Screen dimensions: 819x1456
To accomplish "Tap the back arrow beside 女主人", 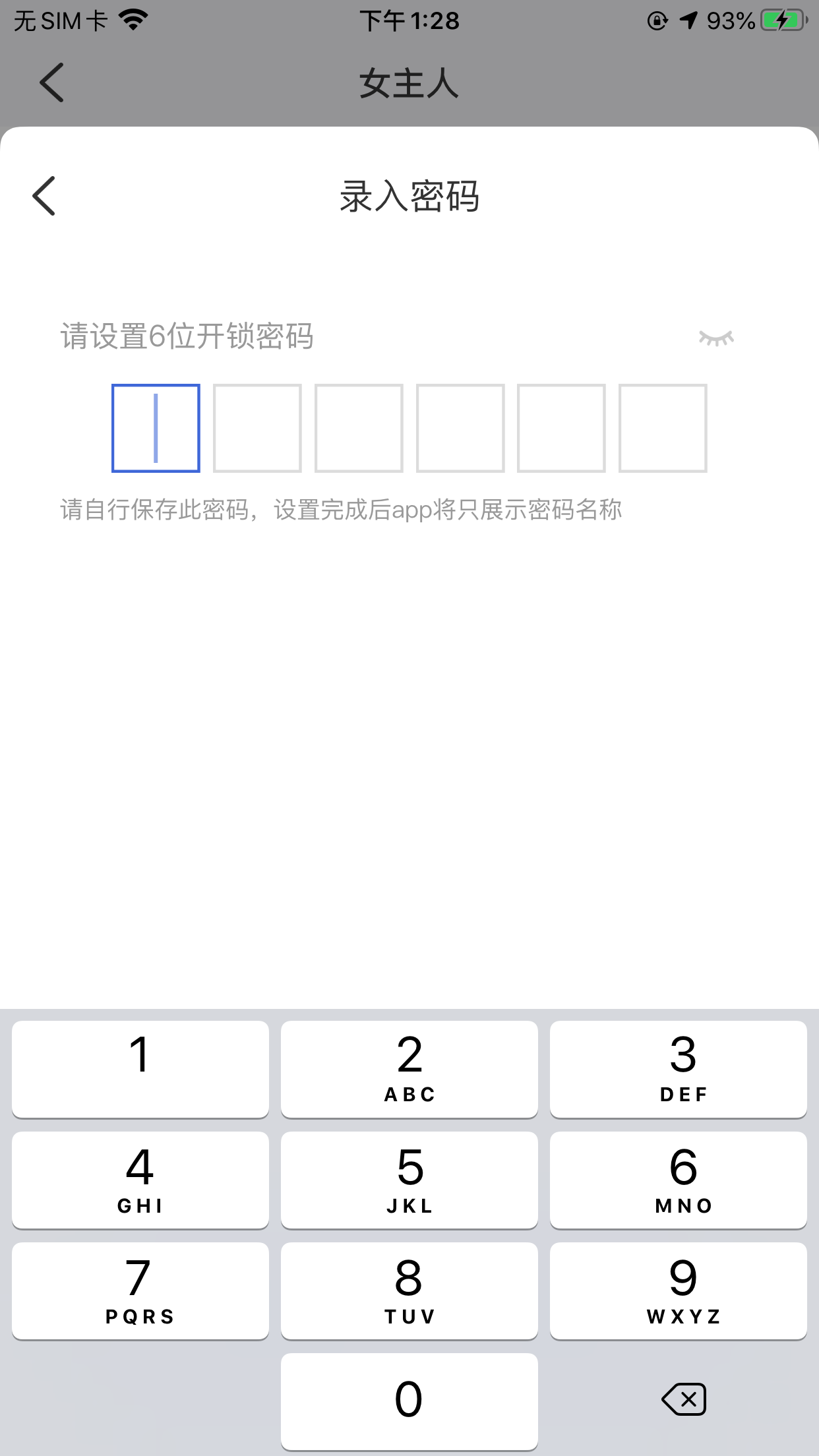I will click(51, 82).
